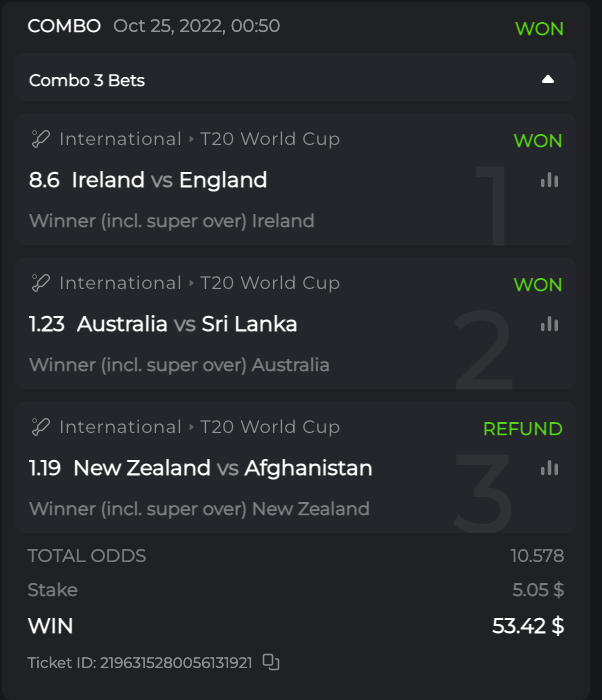Copy the ticket ID

(x=270, y=661)
